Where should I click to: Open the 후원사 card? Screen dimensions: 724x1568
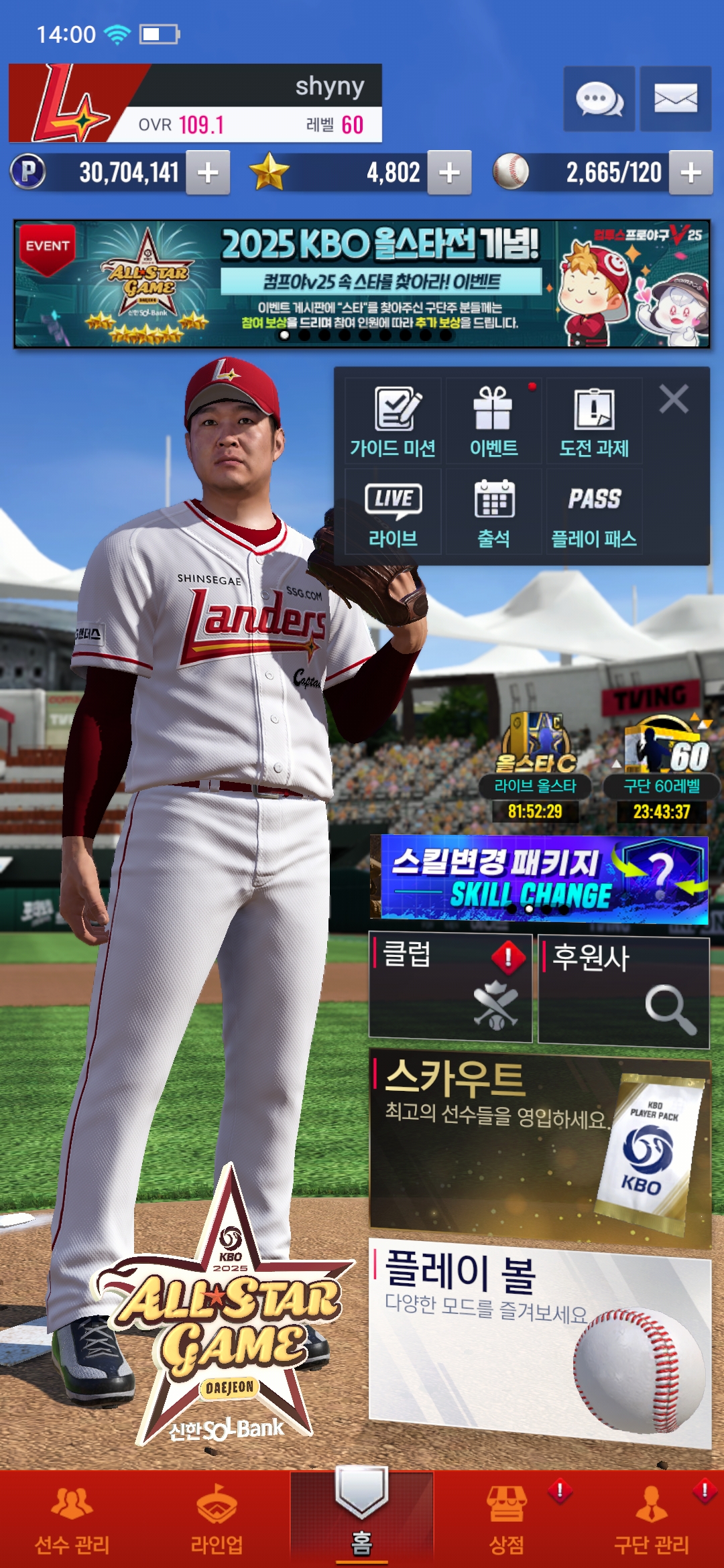[623, 991]
